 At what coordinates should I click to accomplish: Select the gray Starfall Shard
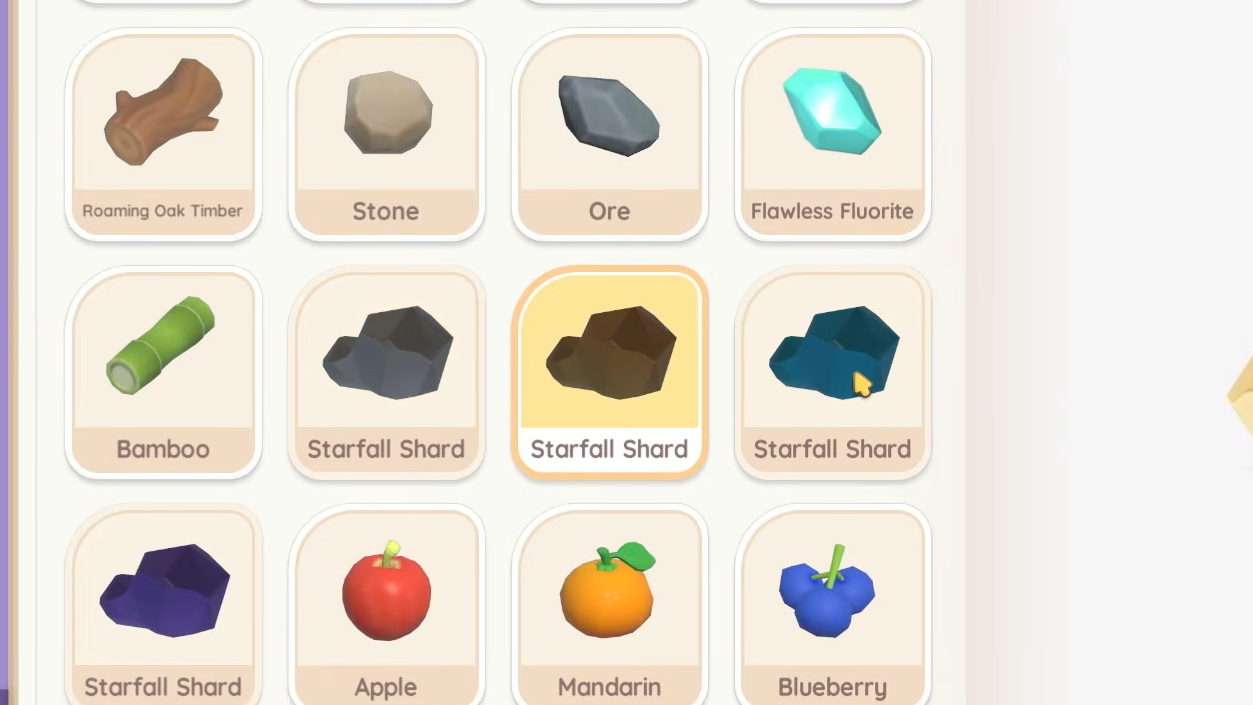386,372
